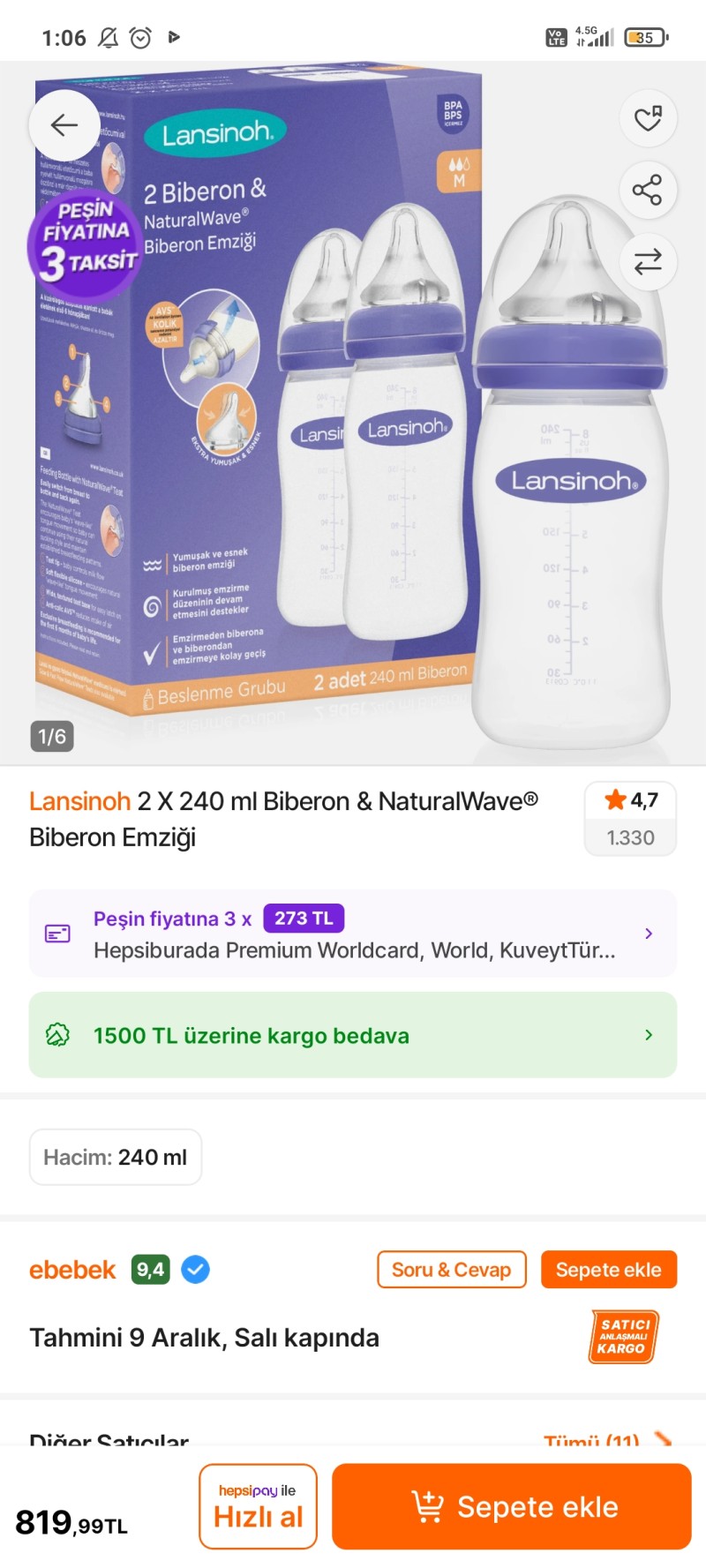Screen dimensions: 706x1568
Task: Expand Peşin fiyatına 3 x 273 TL installment details
Action: click(x=353, y=934)
